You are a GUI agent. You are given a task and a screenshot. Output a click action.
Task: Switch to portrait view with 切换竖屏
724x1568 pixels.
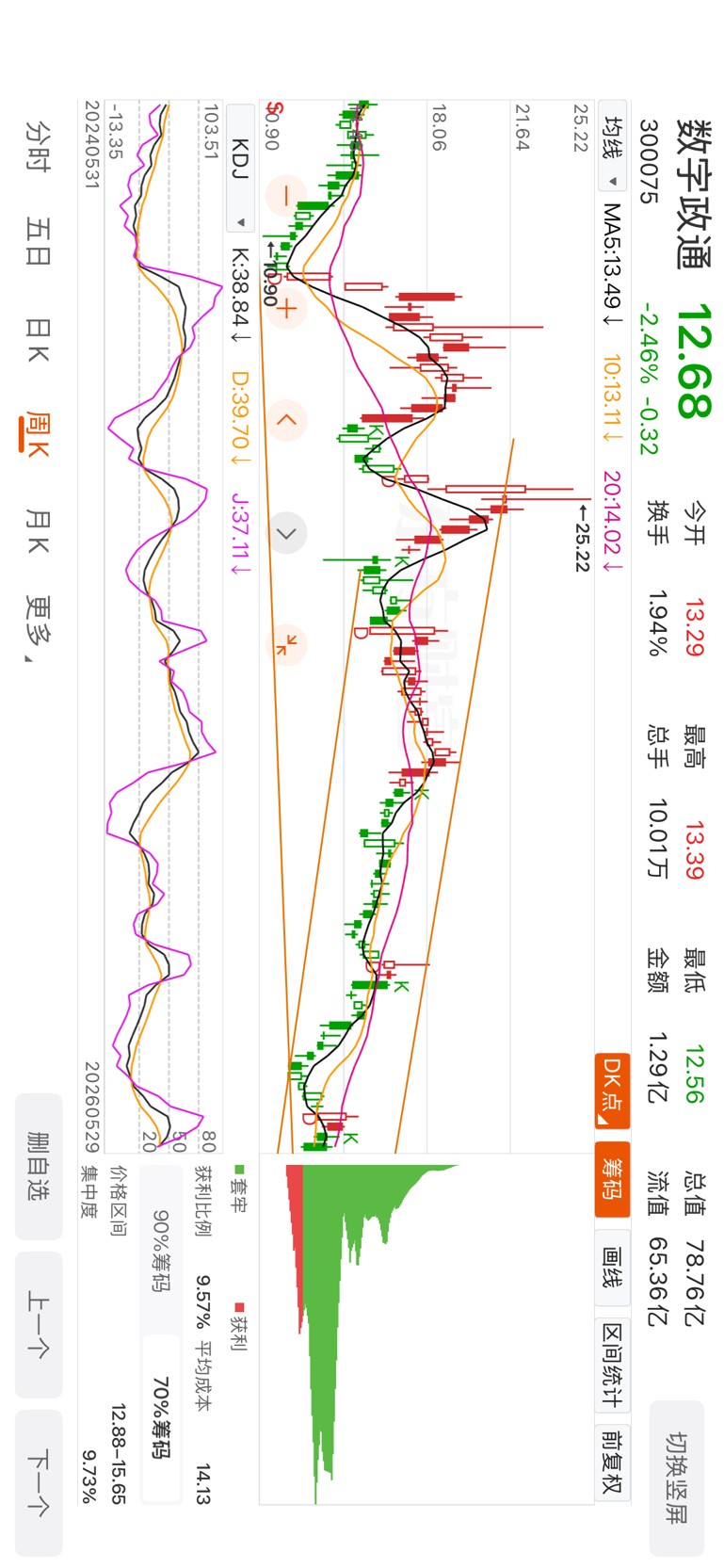point(677,1479)
